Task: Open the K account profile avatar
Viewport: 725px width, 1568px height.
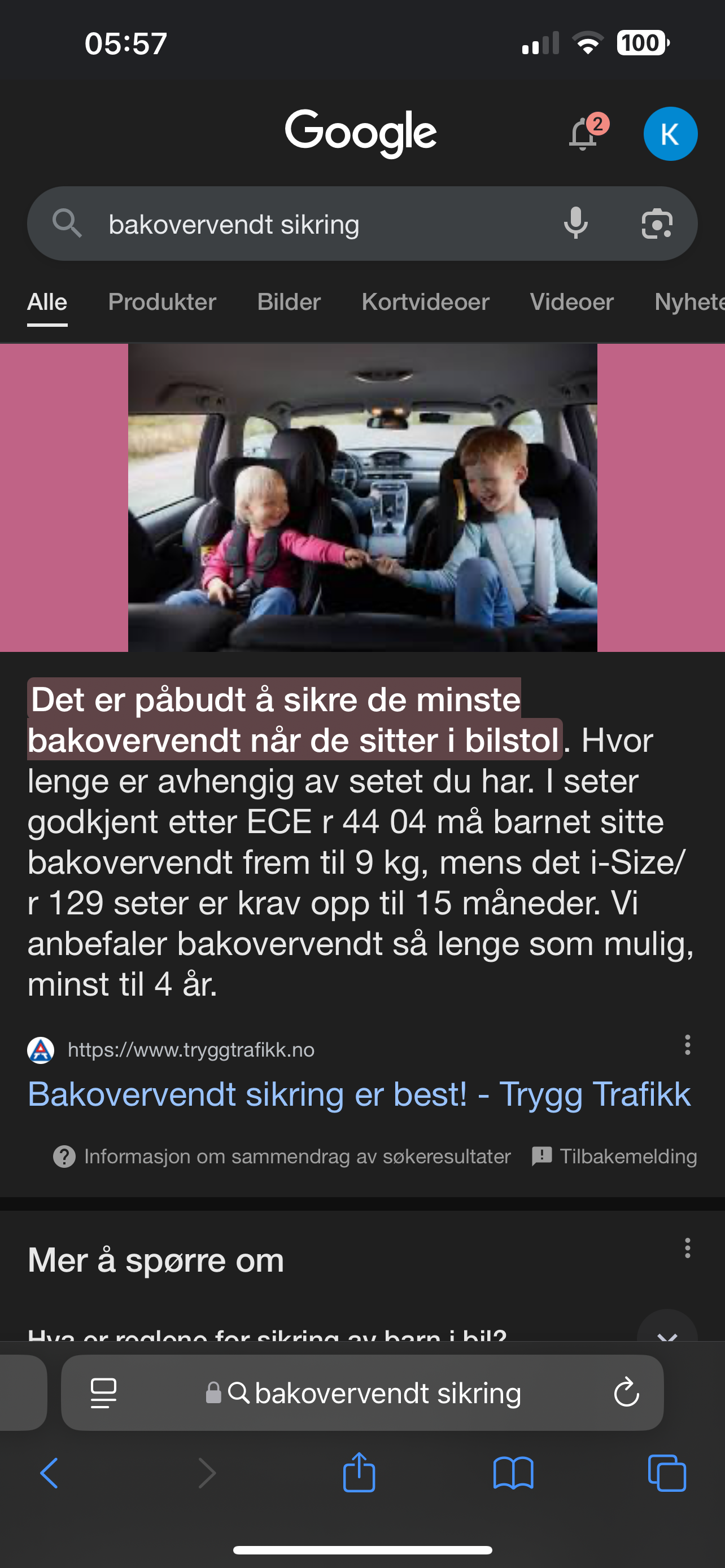Action: click(670, 133)
